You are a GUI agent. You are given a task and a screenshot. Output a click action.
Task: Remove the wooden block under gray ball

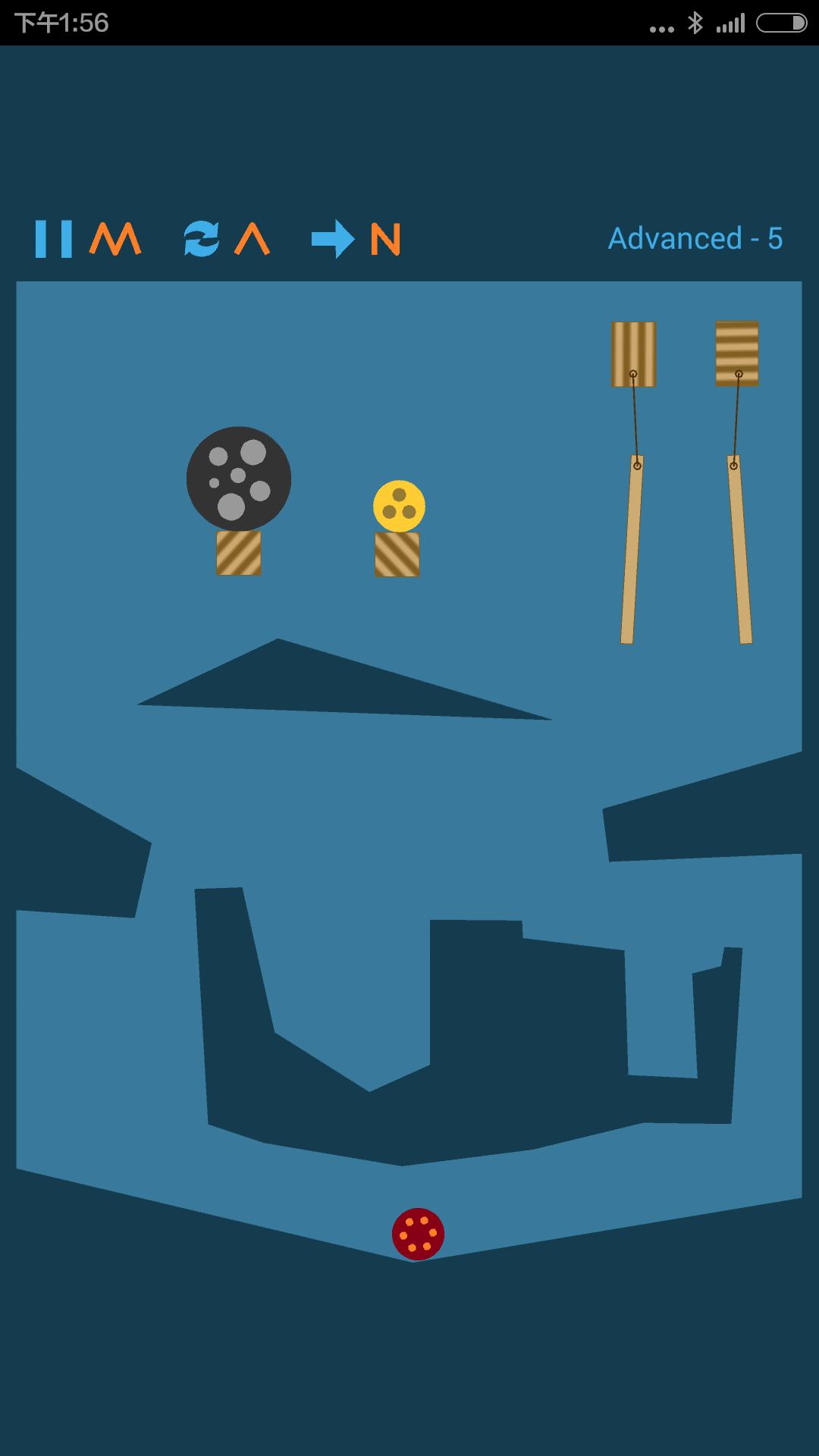pyautogui.click(x=239, y=553)
